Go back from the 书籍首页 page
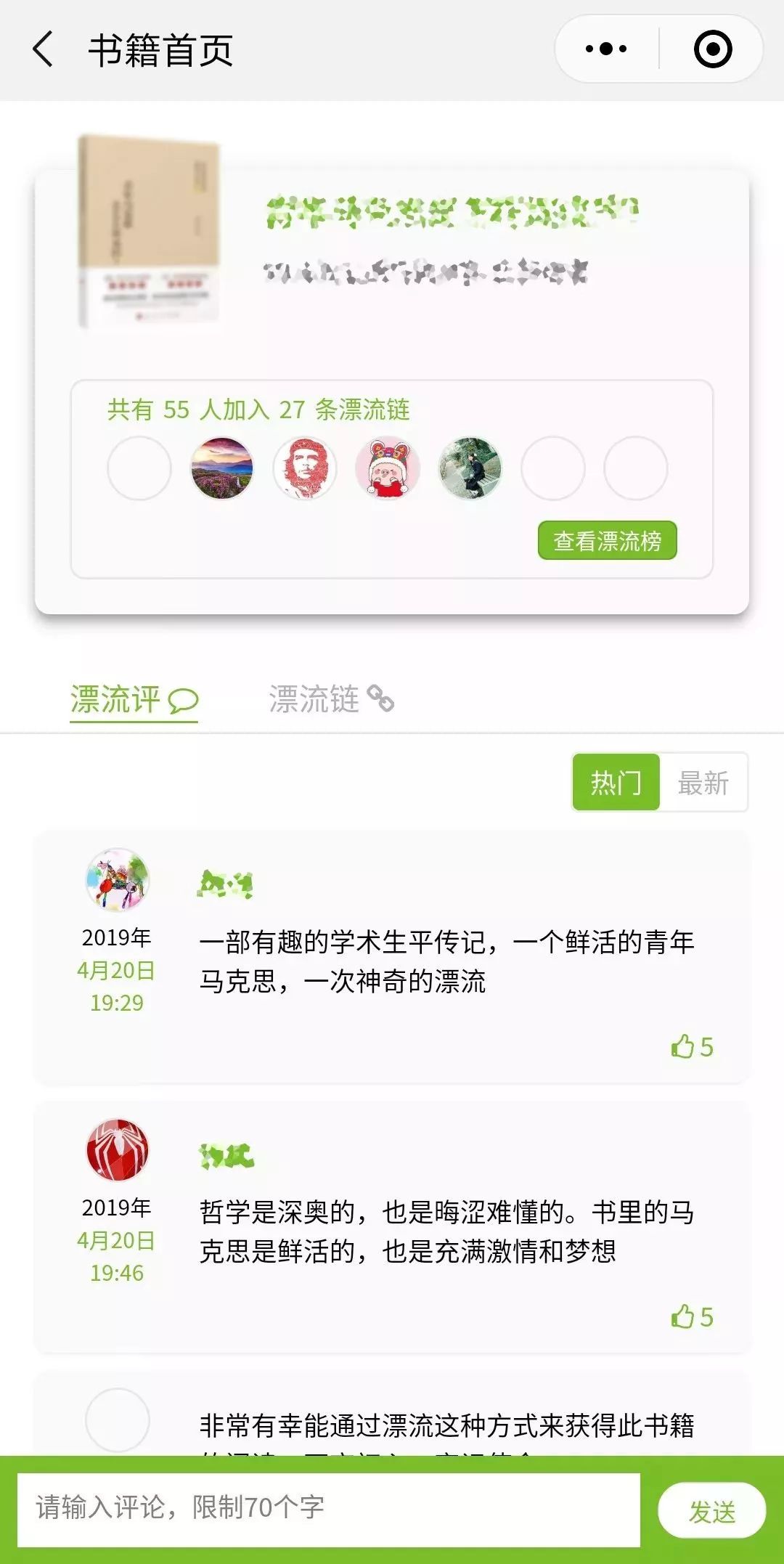 pos(44,49)
